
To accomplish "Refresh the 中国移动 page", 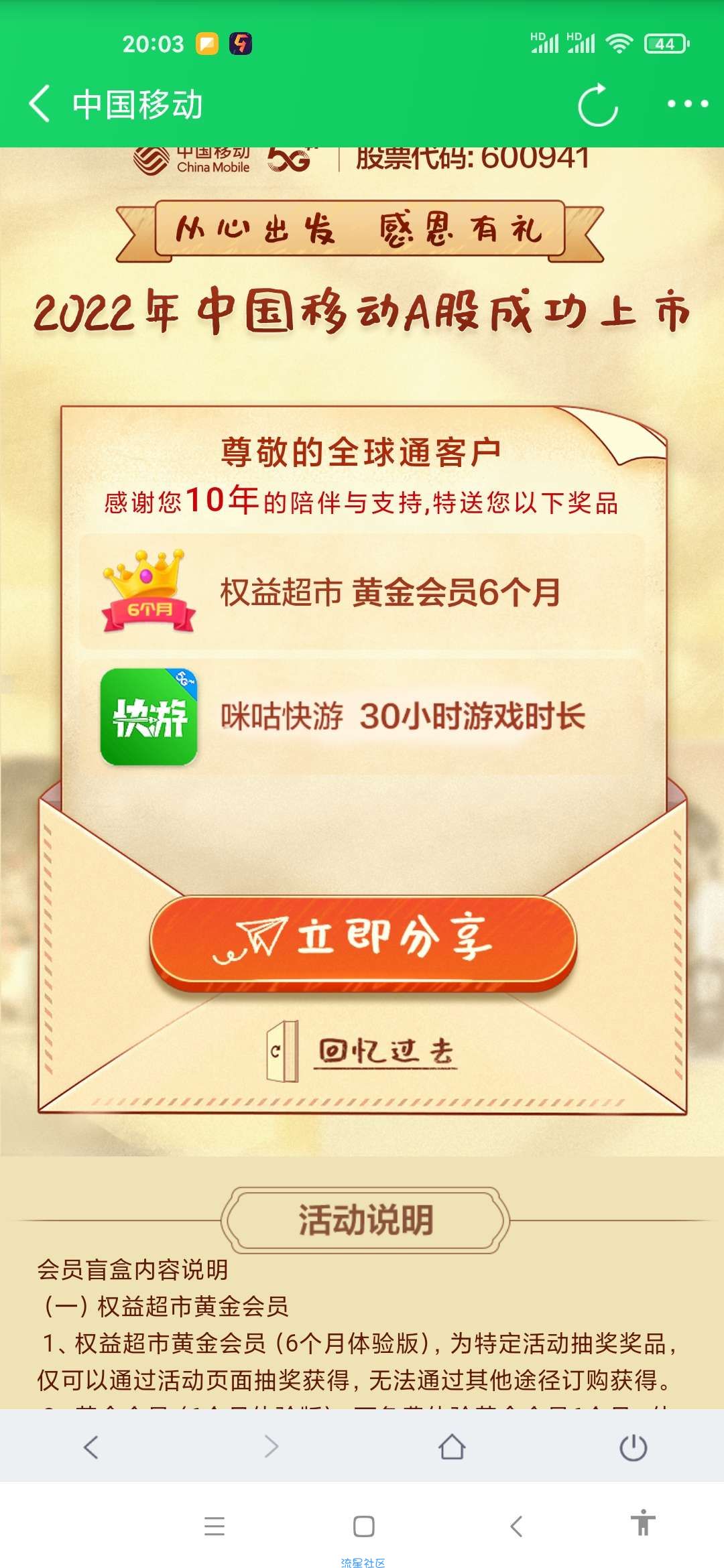I will [x=597, y=105].
